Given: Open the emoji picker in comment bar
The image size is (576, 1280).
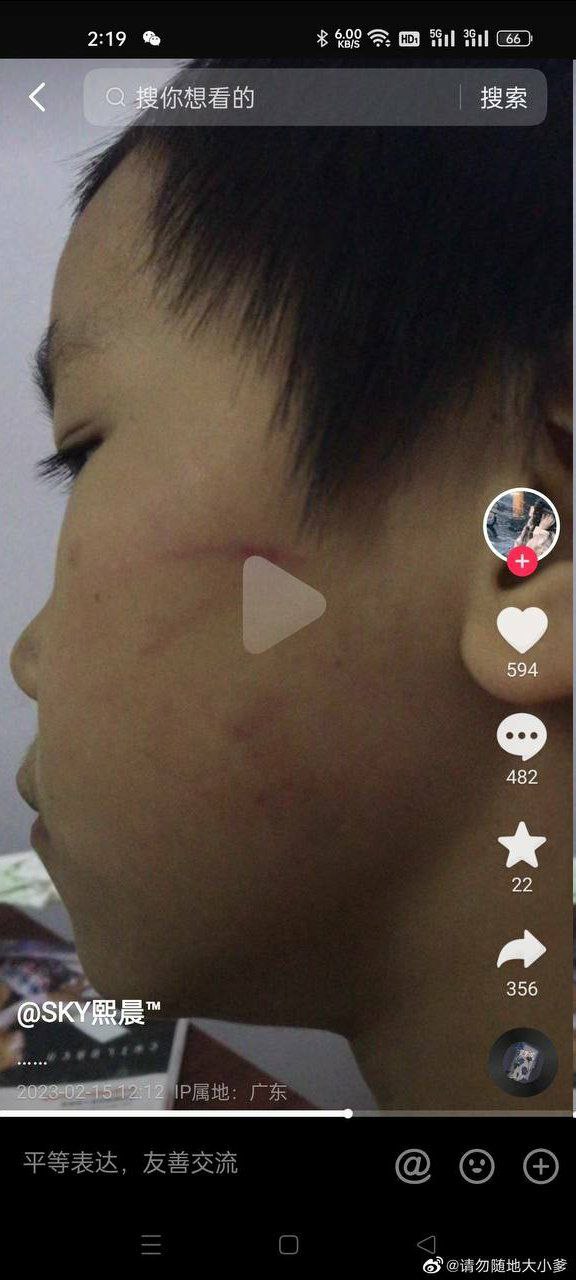Looking at the screenshot, I should pos(477,1165).
